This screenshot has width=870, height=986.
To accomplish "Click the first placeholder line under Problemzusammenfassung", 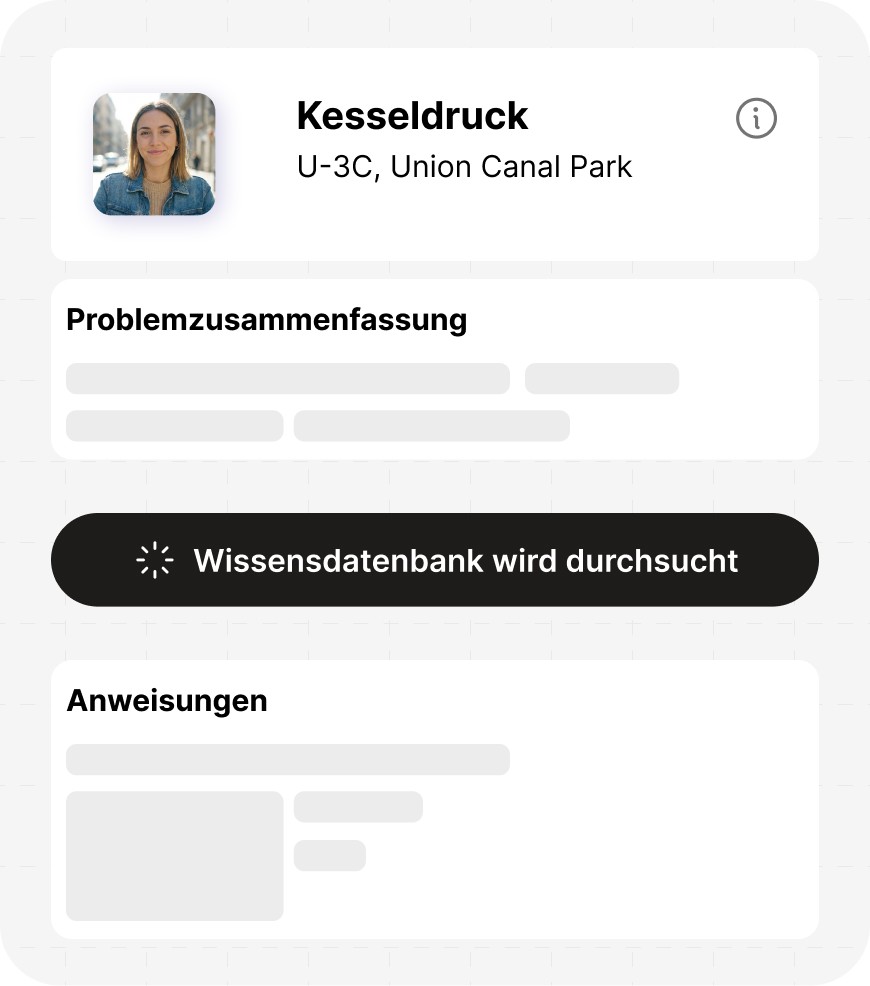I will click(x=288, y=379).
